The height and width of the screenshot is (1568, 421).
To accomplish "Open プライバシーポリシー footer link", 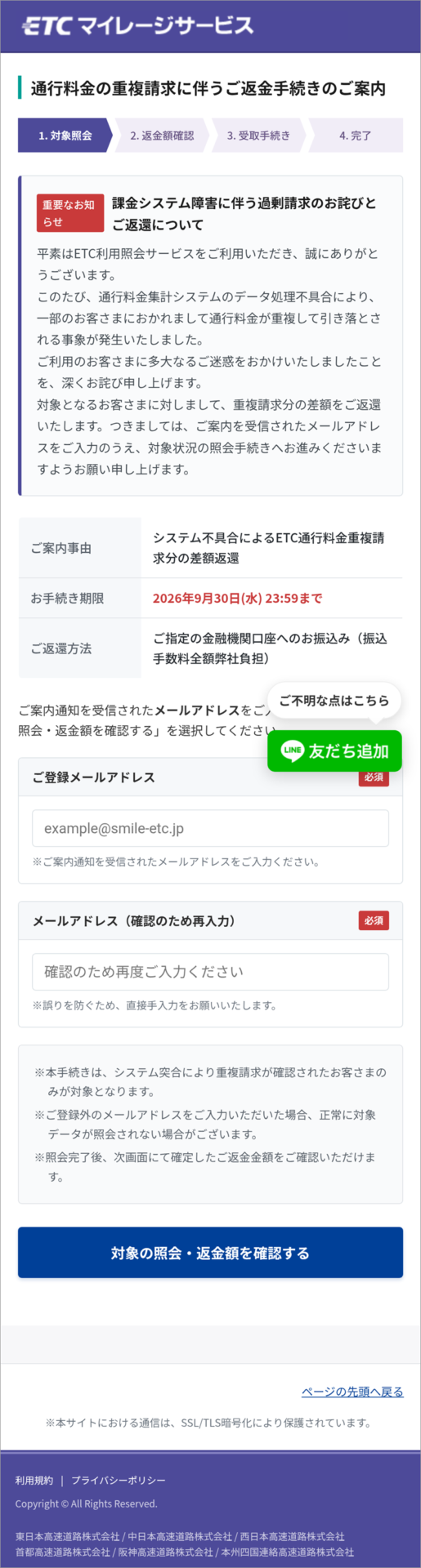I will pos(119,1480).
